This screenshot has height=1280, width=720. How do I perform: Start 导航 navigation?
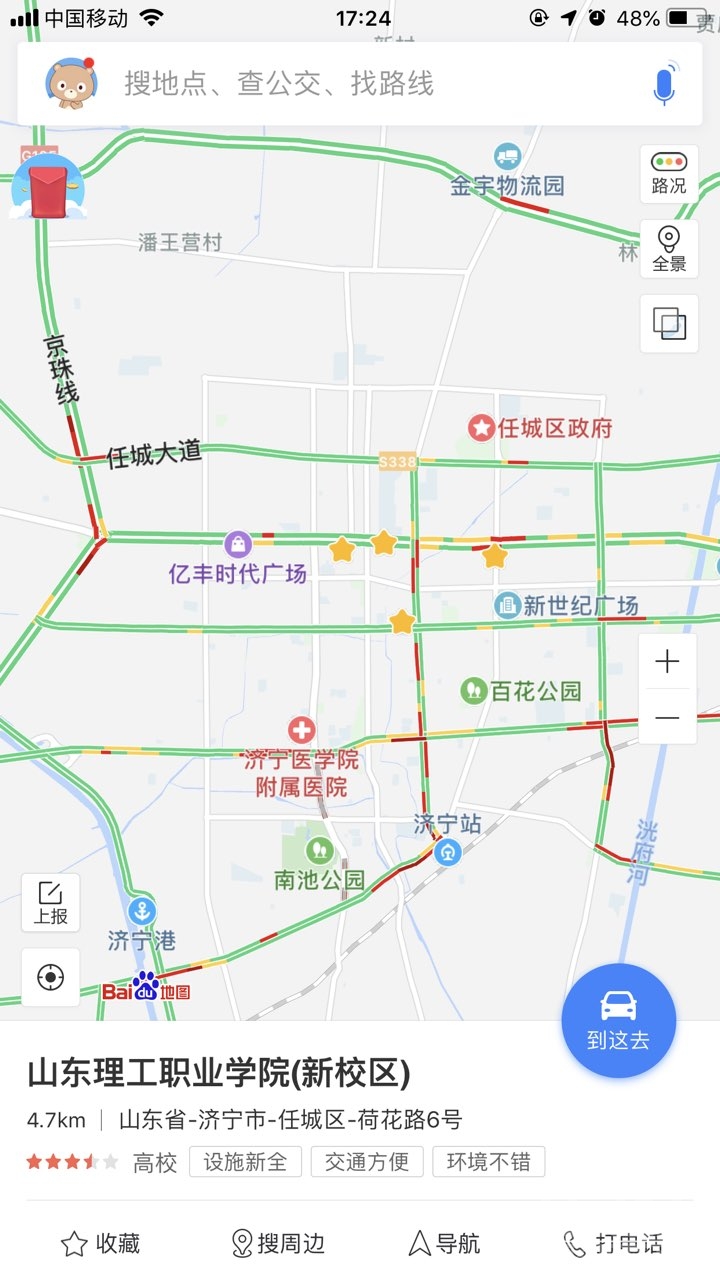pyautogui.click(x=445, y=1244)
